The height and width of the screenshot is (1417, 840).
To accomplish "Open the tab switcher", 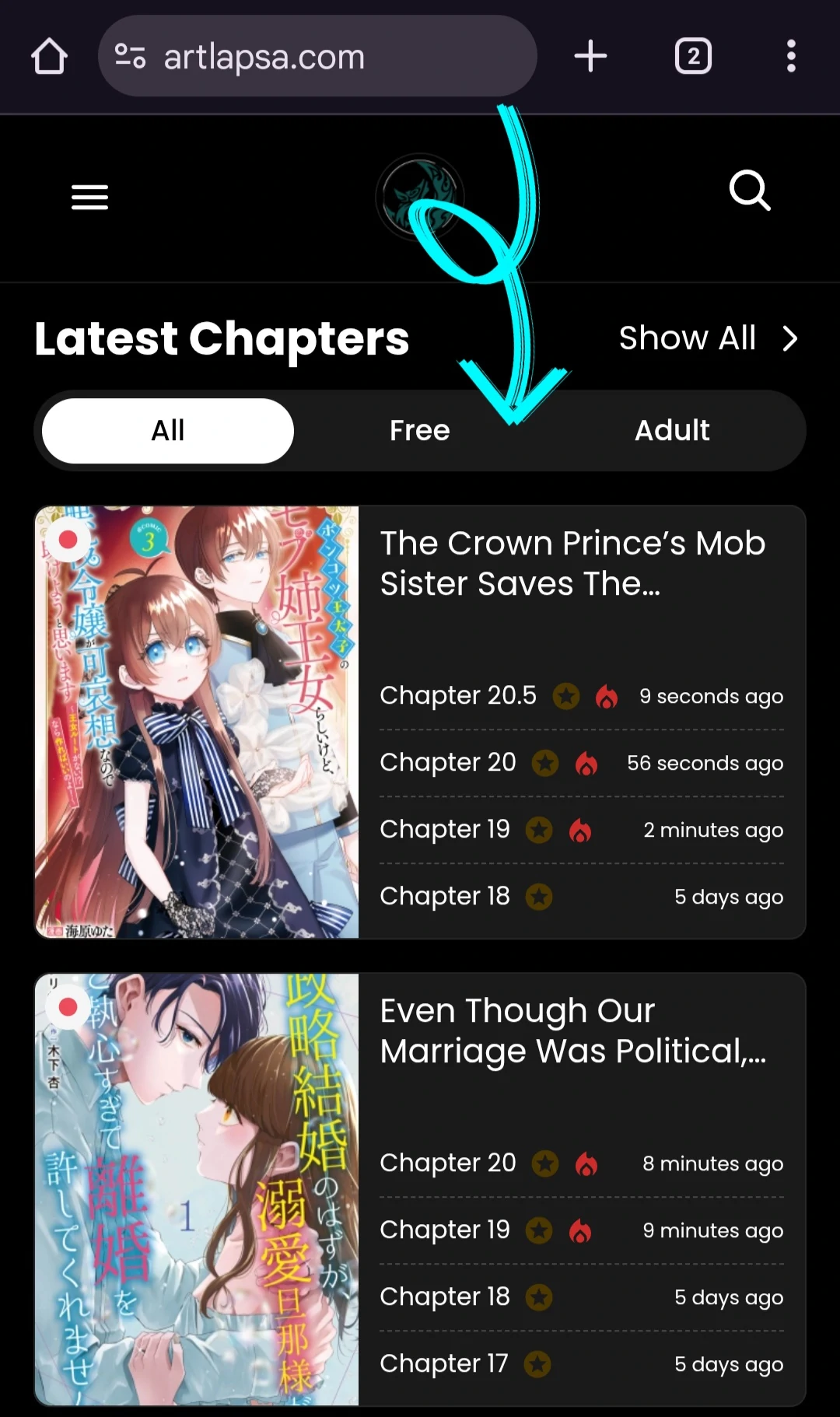I will coord(693,57).
